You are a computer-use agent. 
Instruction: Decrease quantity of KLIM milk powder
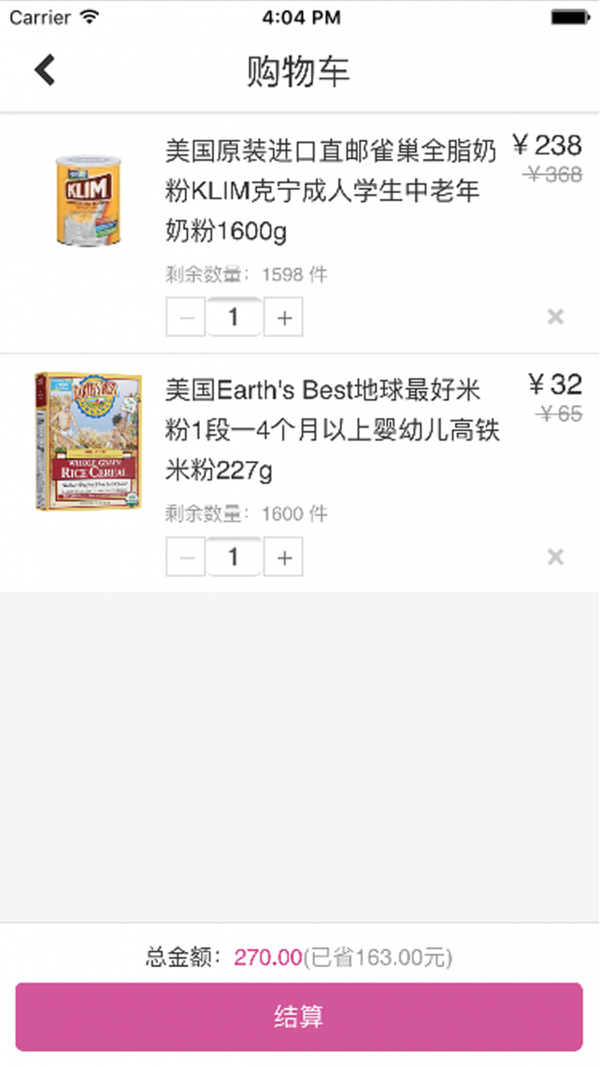(186, 318)
